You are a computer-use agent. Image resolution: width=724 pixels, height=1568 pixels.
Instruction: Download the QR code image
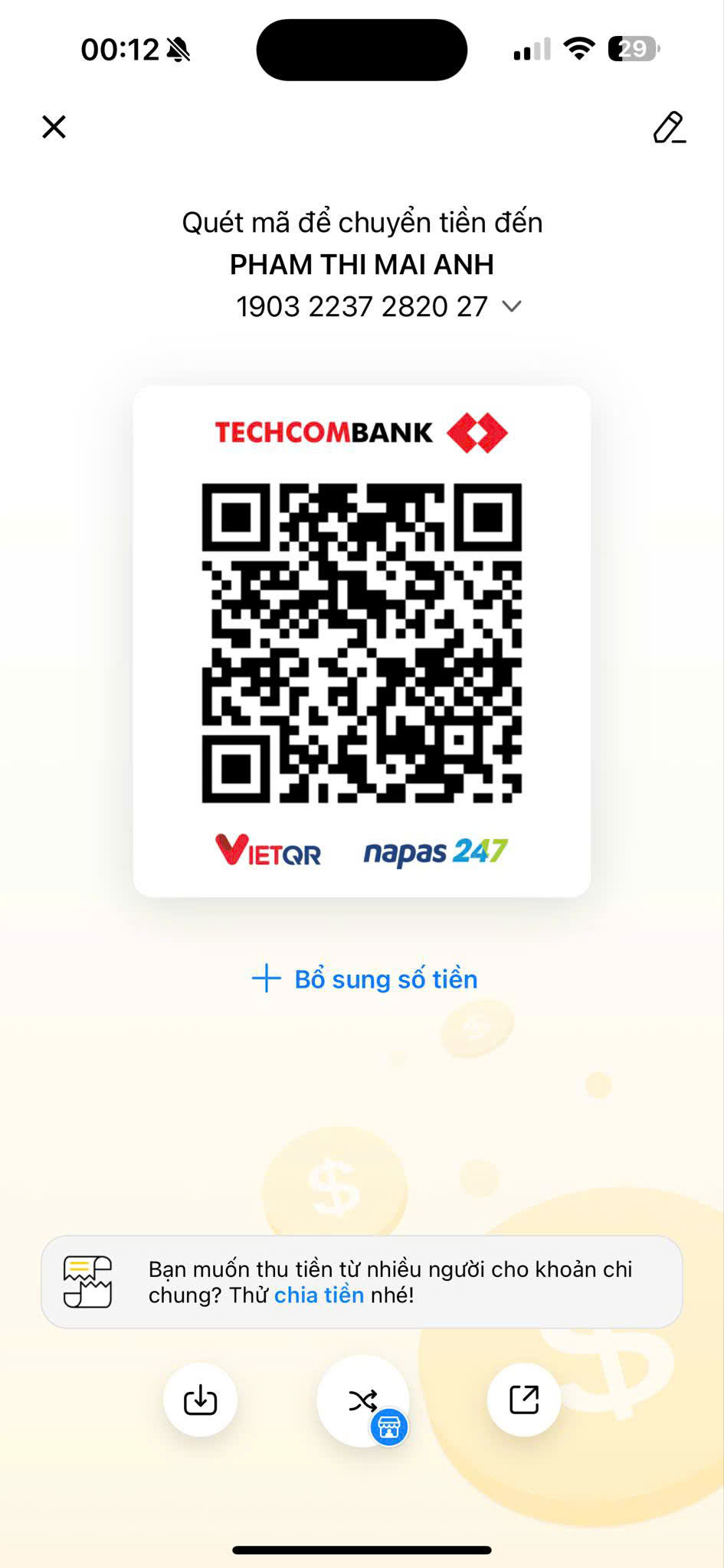click(200, 1400)
